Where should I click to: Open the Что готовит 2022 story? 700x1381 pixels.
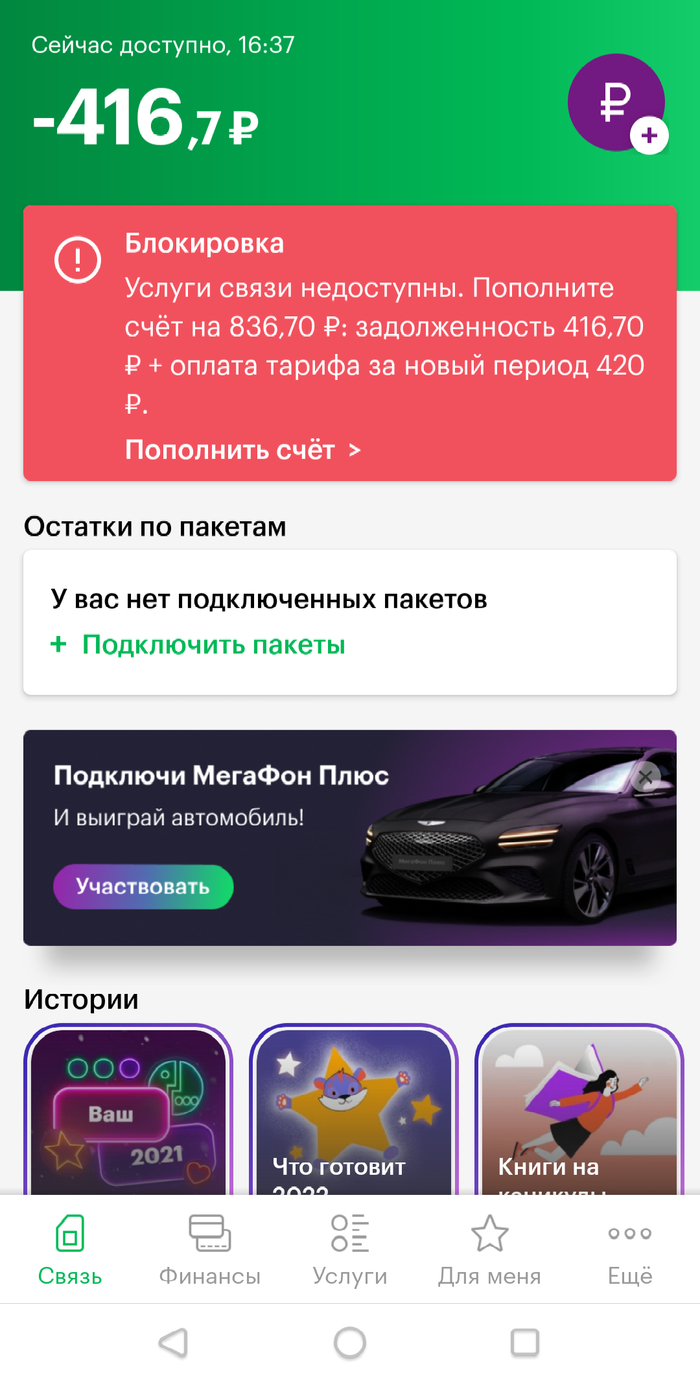(x=353, y=1110)
